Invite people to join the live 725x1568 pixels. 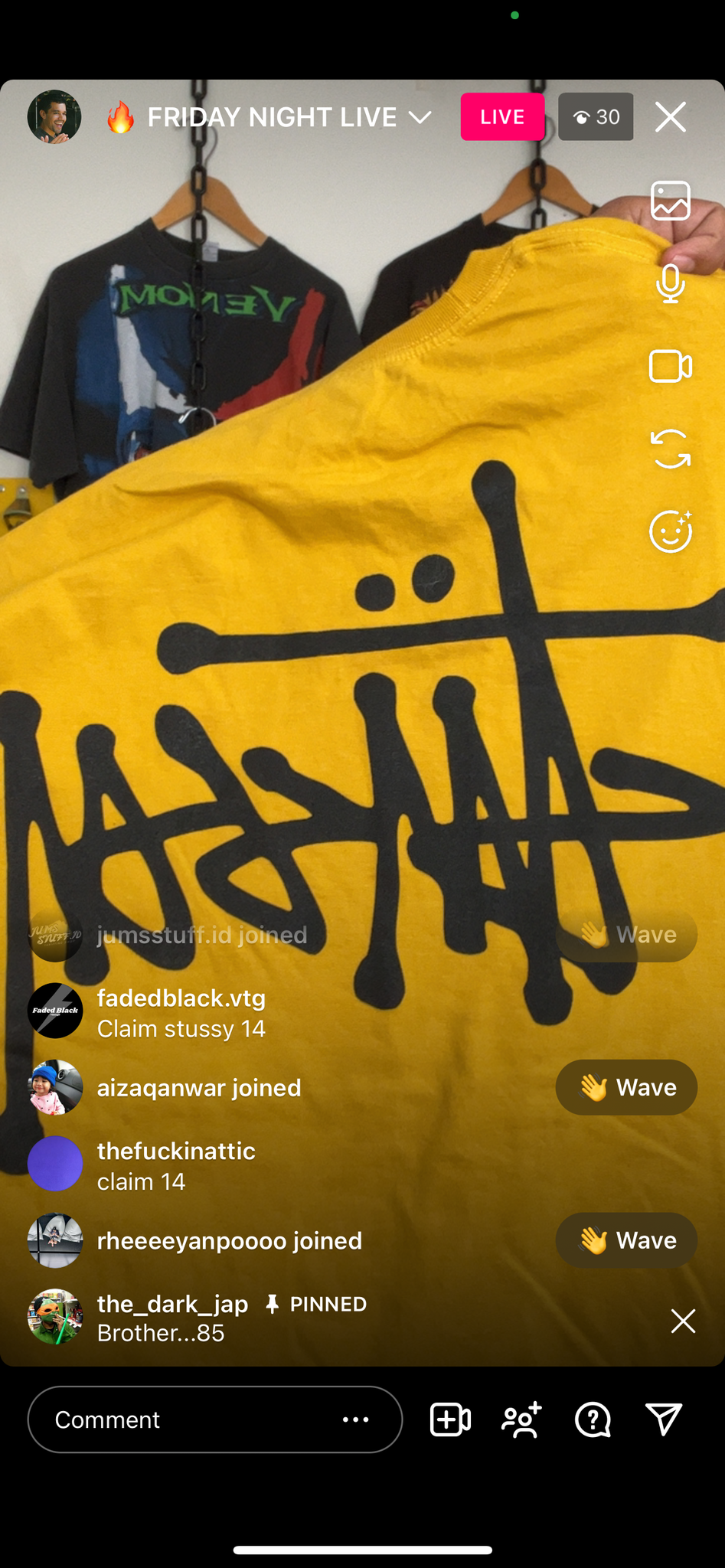[522, 1419]
